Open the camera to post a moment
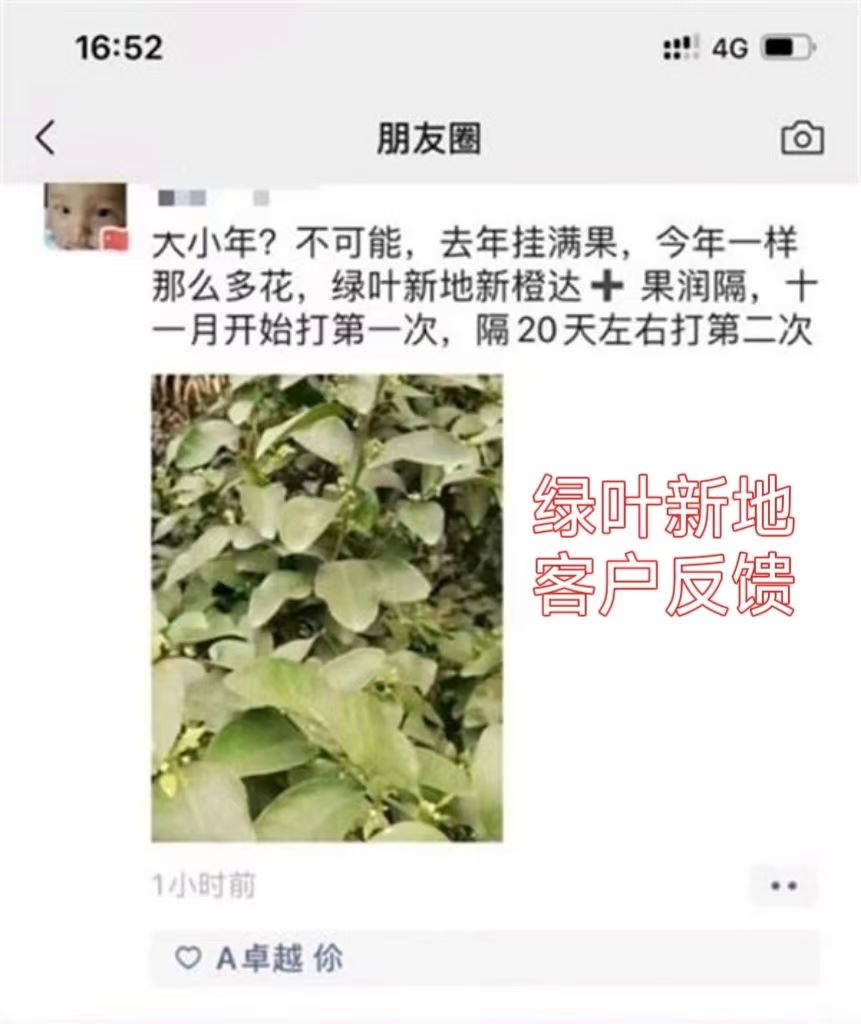This screenshot has height=1024, width=861. click(x=801, y=138)
